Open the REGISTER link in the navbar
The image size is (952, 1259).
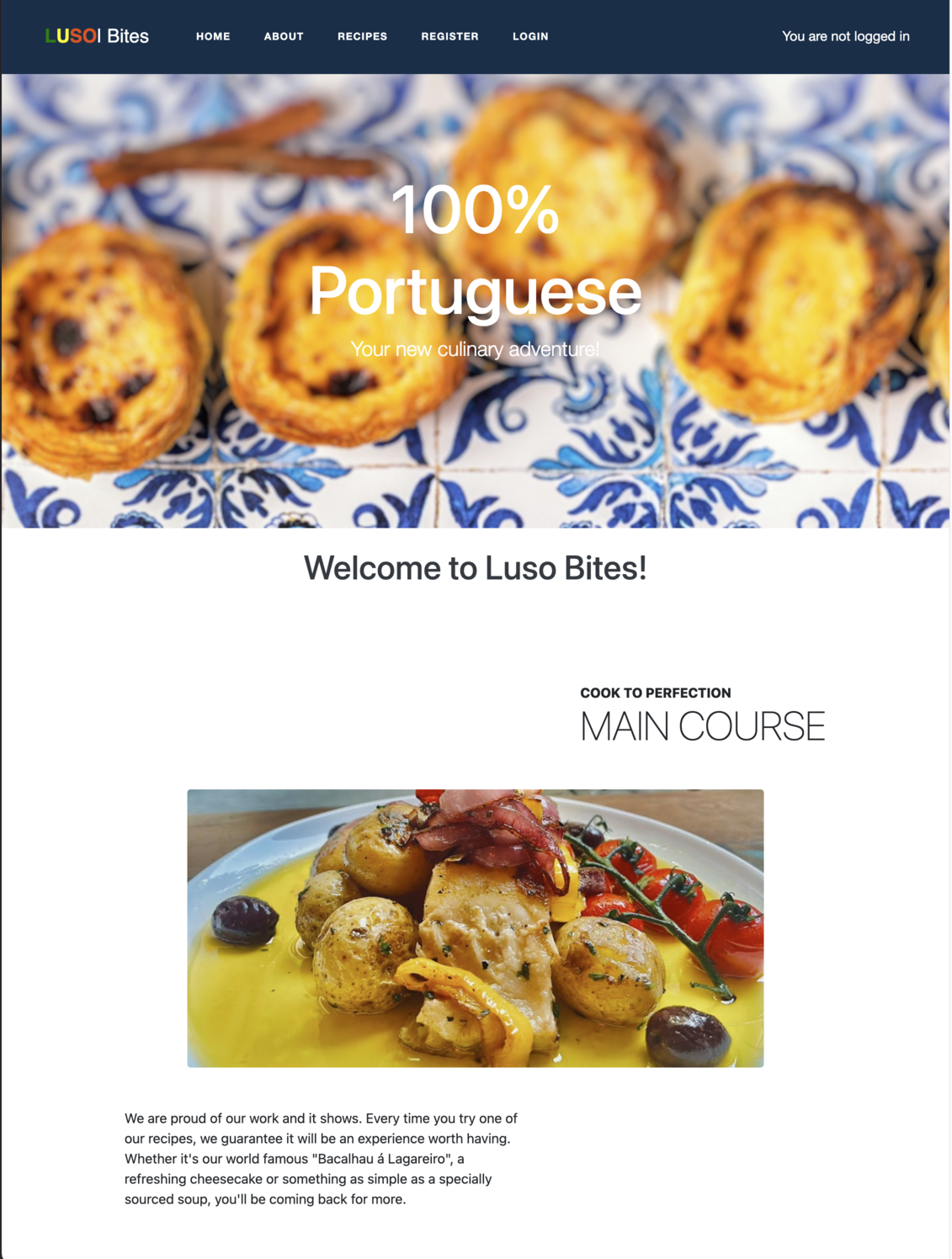pos(449,36)
